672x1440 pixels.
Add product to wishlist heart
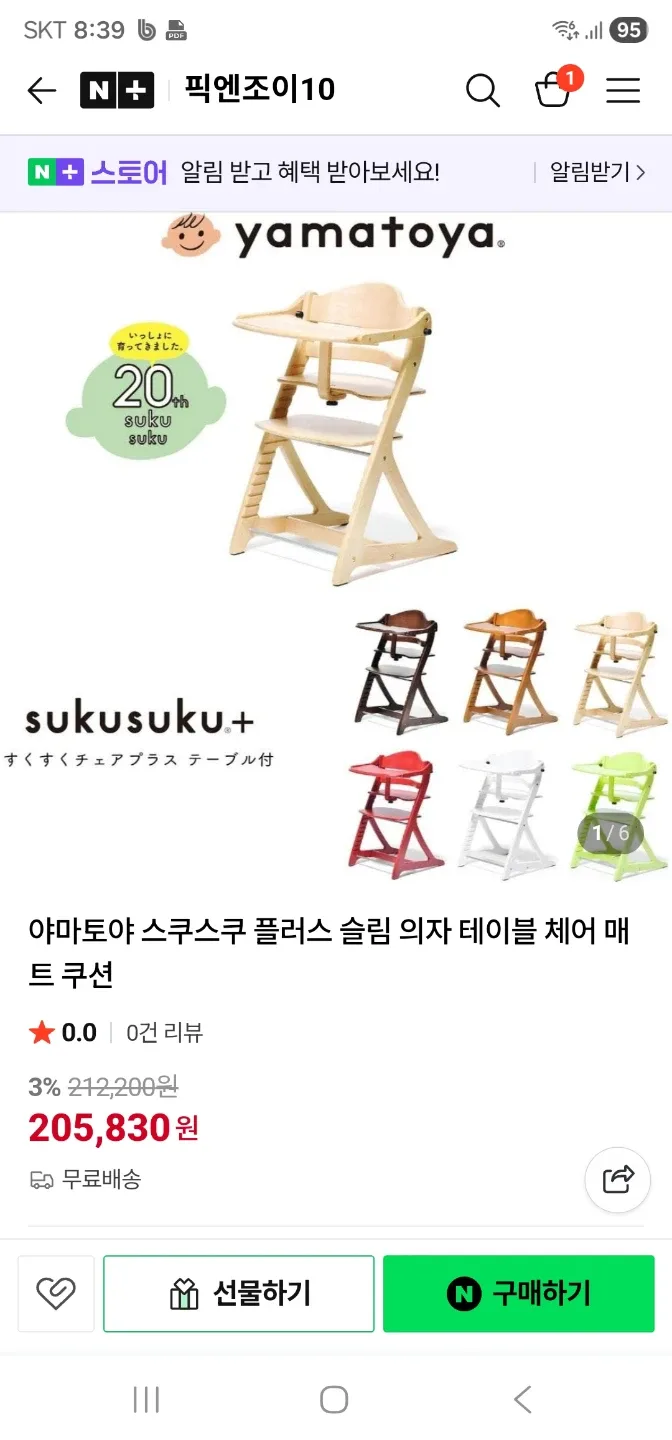point(56,1293)
